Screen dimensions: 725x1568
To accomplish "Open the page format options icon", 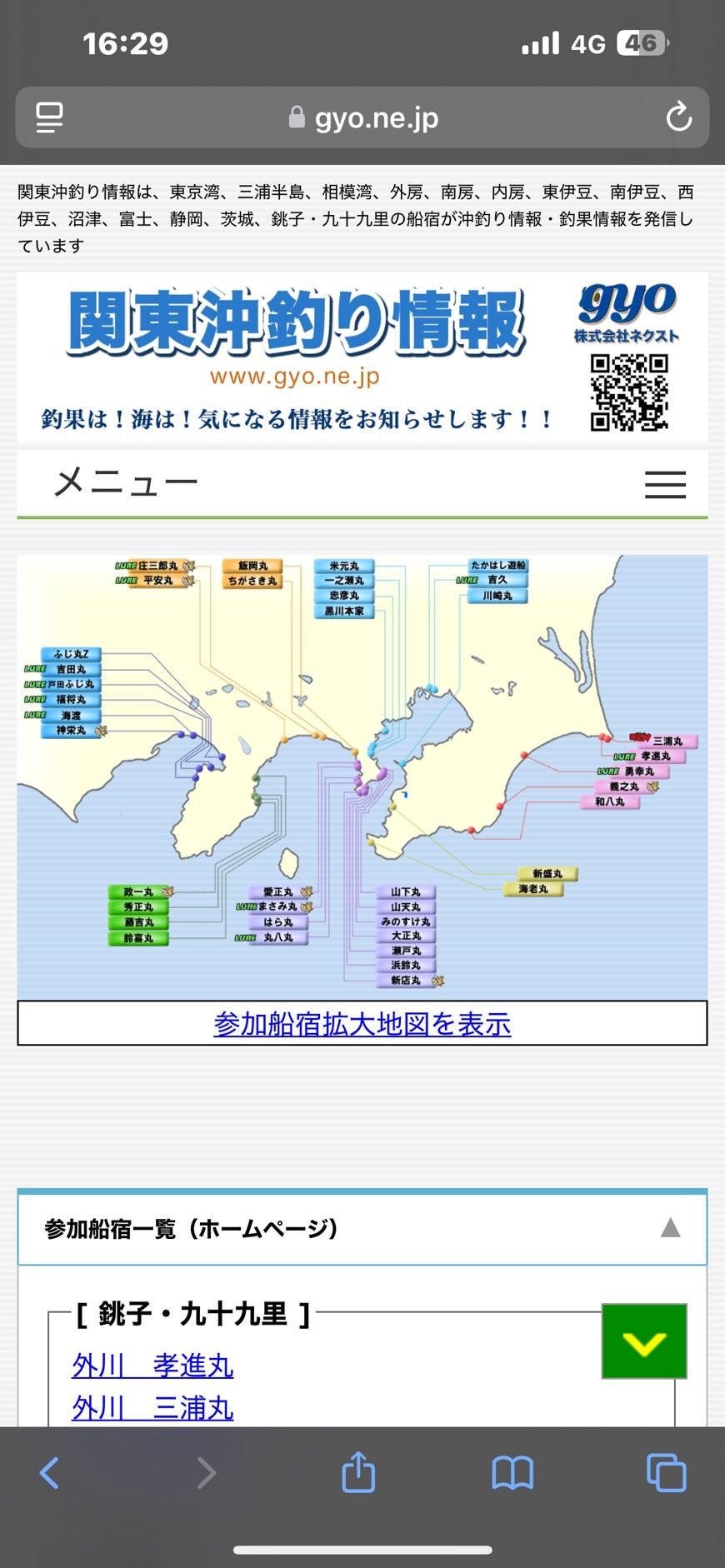I will pyautogui.click(x=50, y=117).
